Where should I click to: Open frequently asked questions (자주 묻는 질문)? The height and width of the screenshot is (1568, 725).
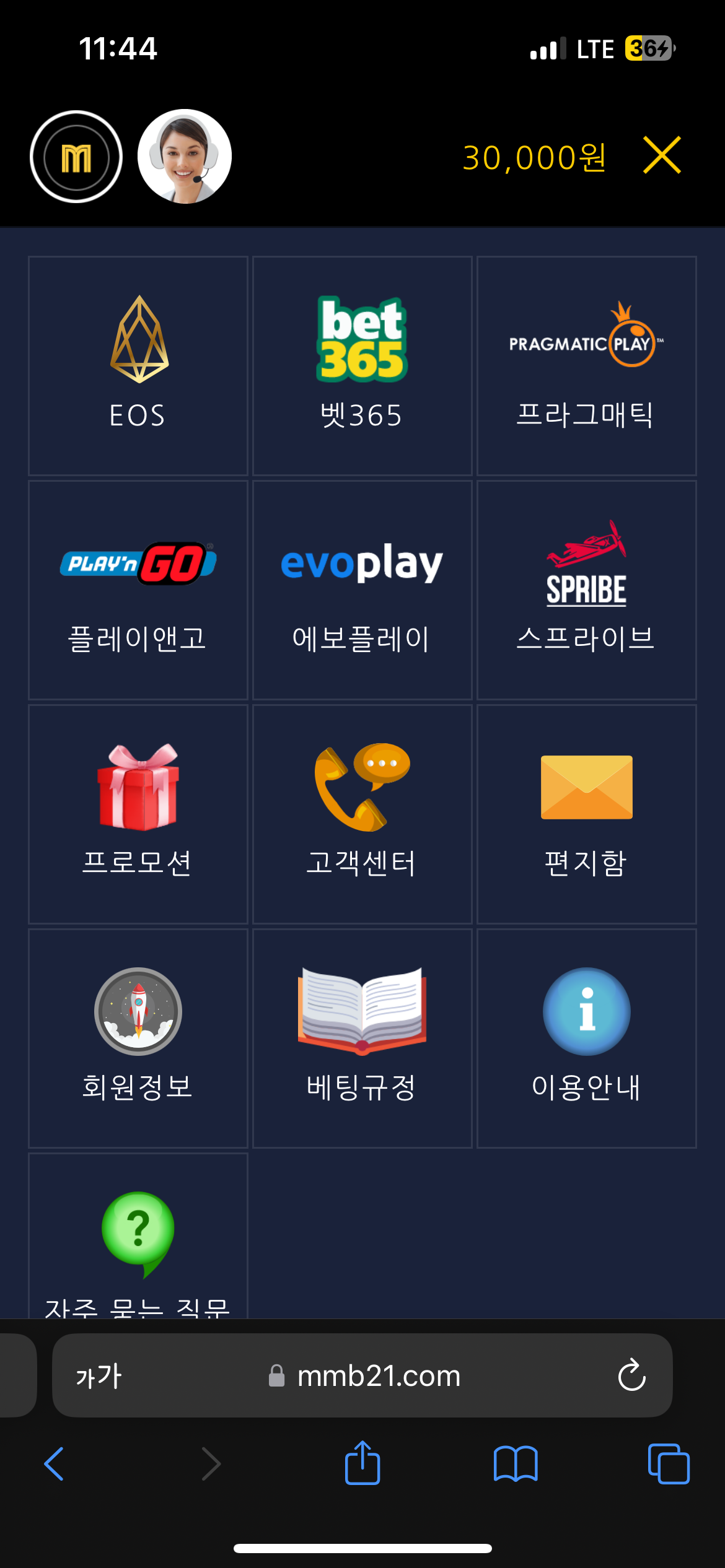click(138, 1239)
